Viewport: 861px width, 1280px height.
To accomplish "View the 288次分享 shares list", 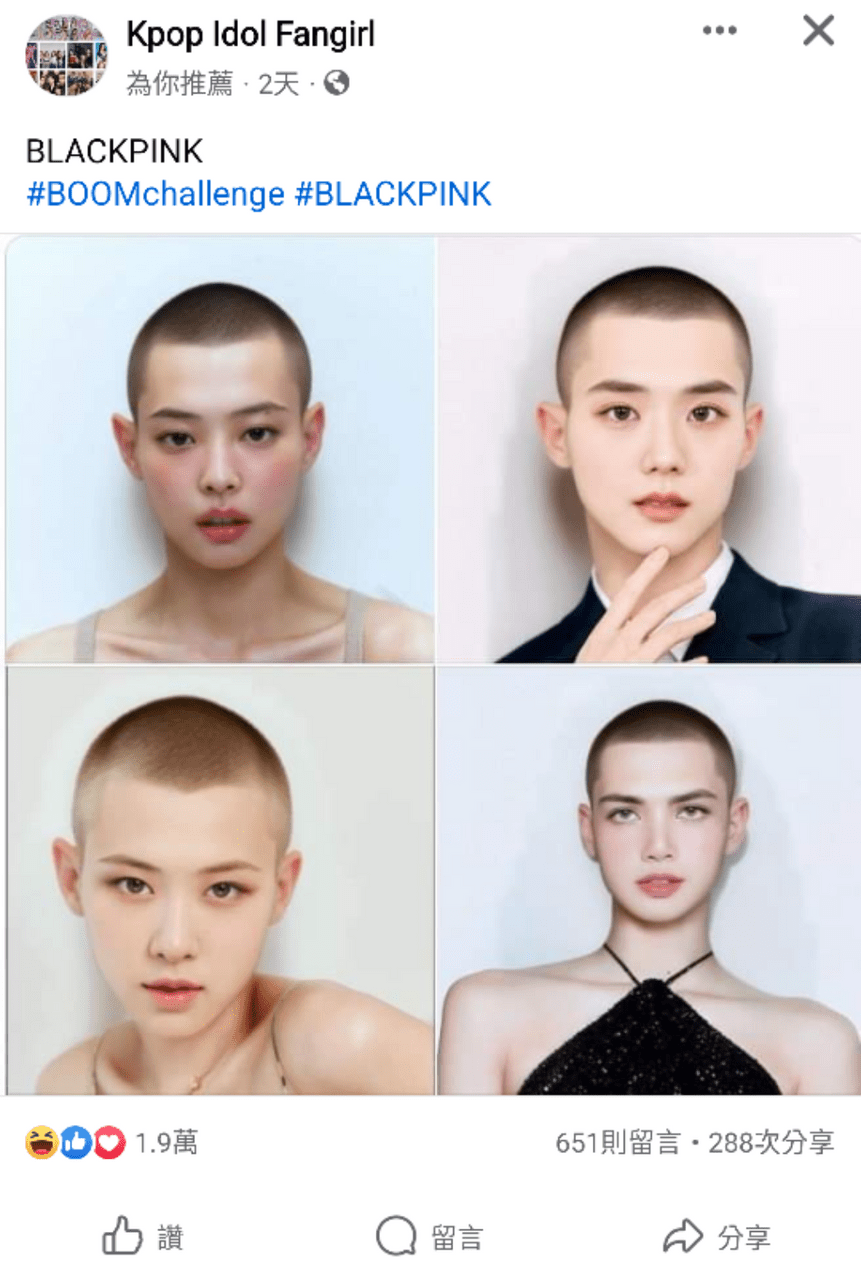I will coord(771,1142).
